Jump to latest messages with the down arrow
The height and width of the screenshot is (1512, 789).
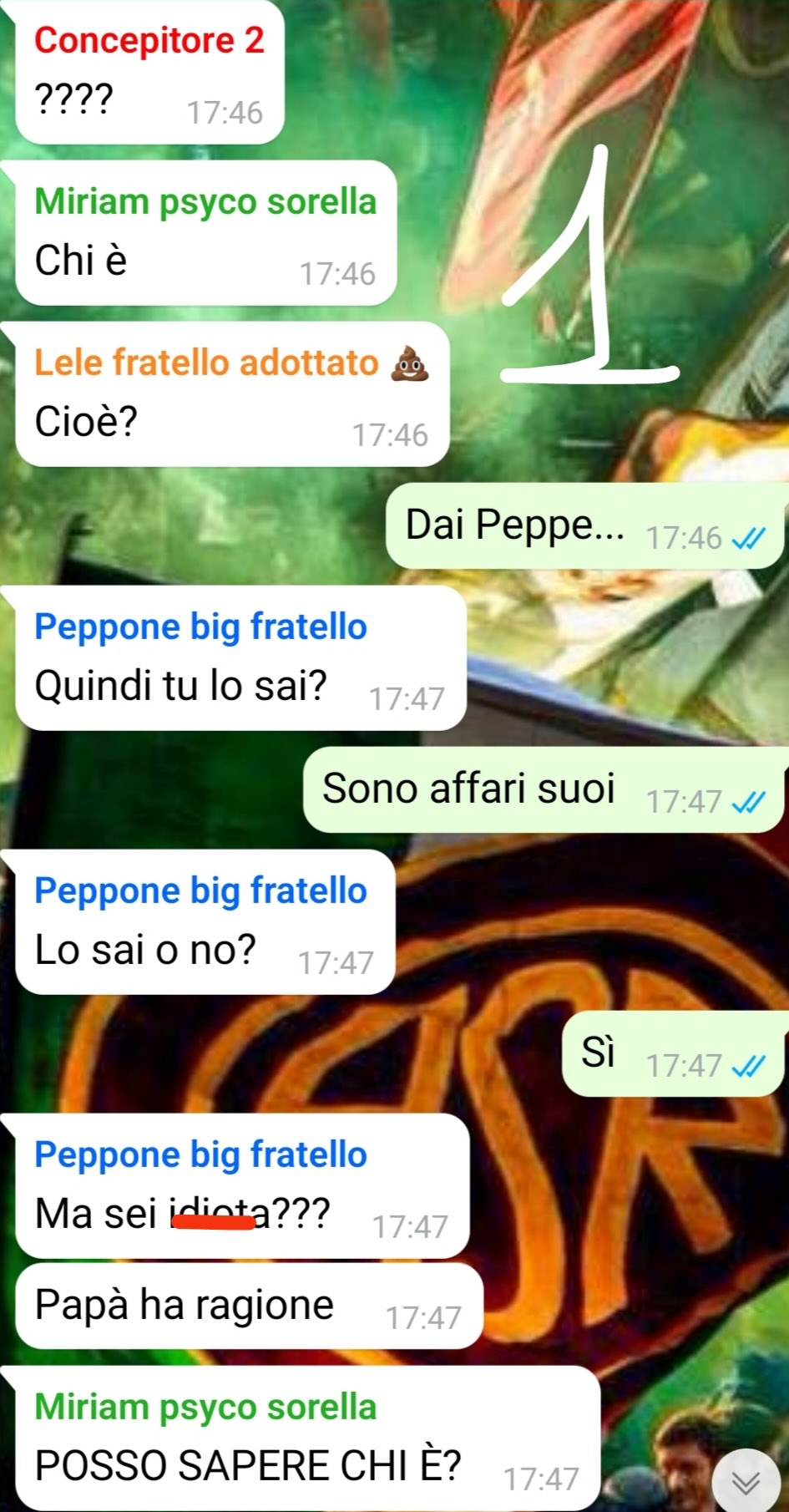pos(745,1482)
